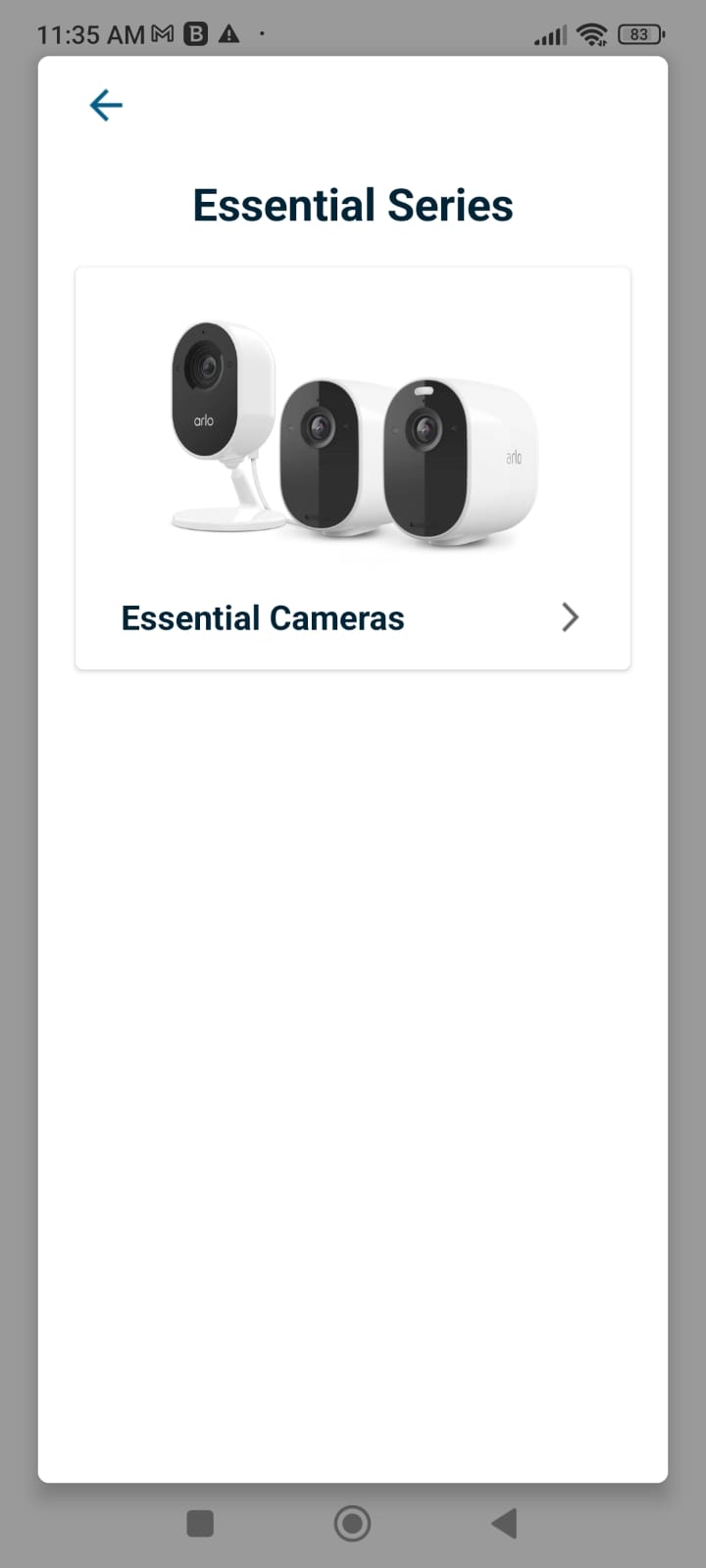Open recent apps from navigation bar

point(200,1523)
